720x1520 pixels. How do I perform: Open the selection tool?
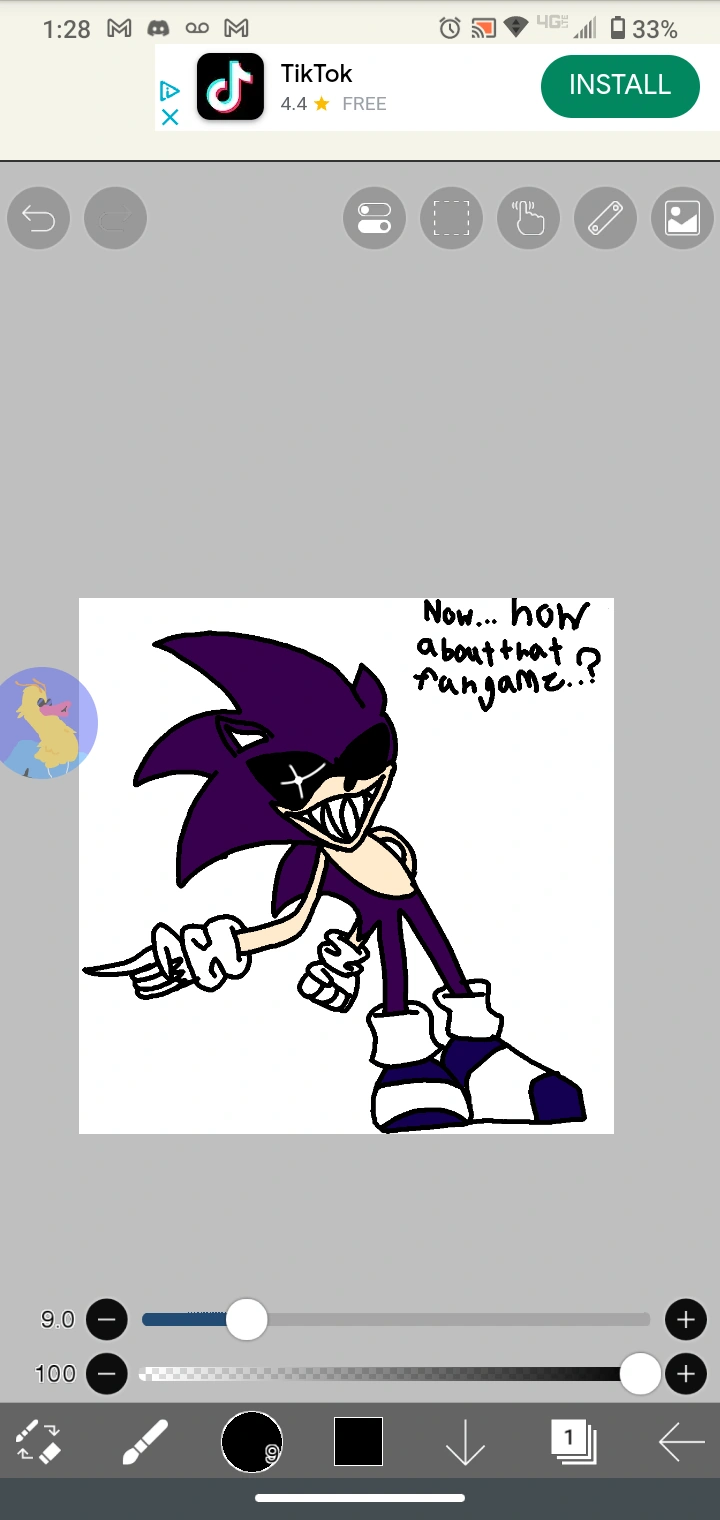[451, 218]
